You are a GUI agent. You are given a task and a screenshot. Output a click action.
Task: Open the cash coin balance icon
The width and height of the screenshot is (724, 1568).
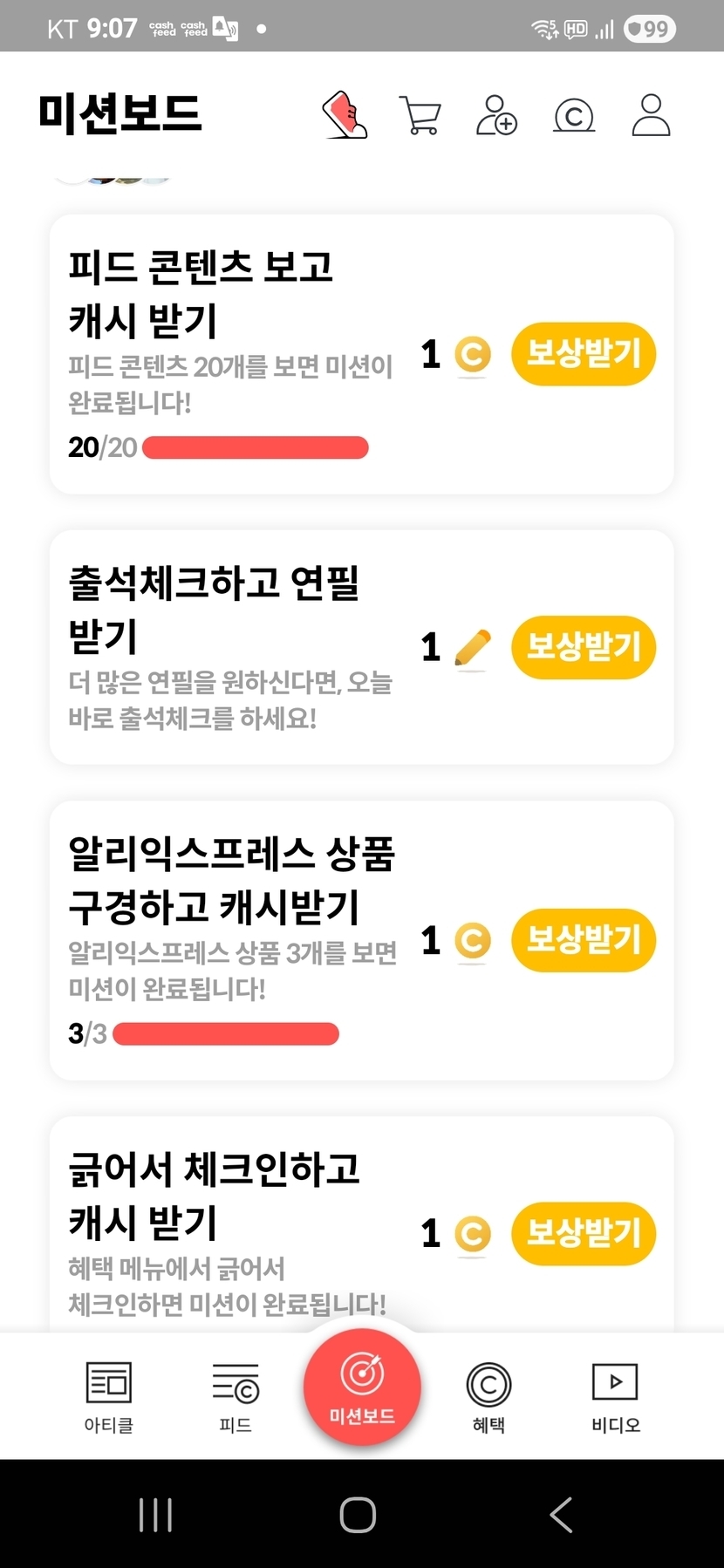[x=574, y=115]
